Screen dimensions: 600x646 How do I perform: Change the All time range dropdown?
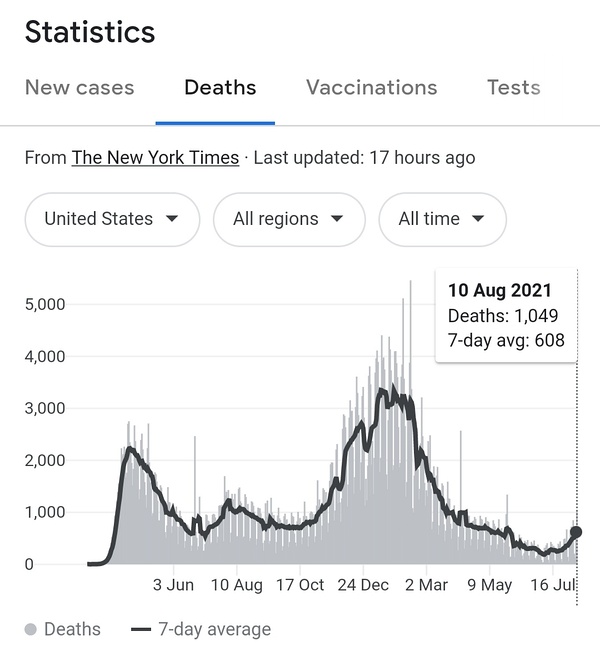click(x=442, y=219)
